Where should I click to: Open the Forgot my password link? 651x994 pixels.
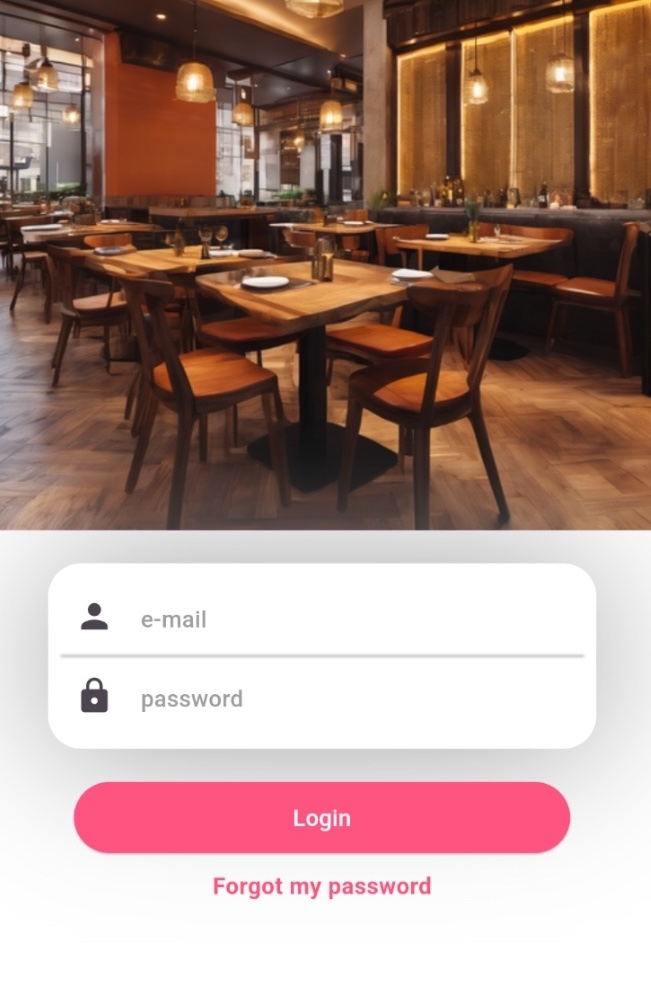tap(322, 886)
